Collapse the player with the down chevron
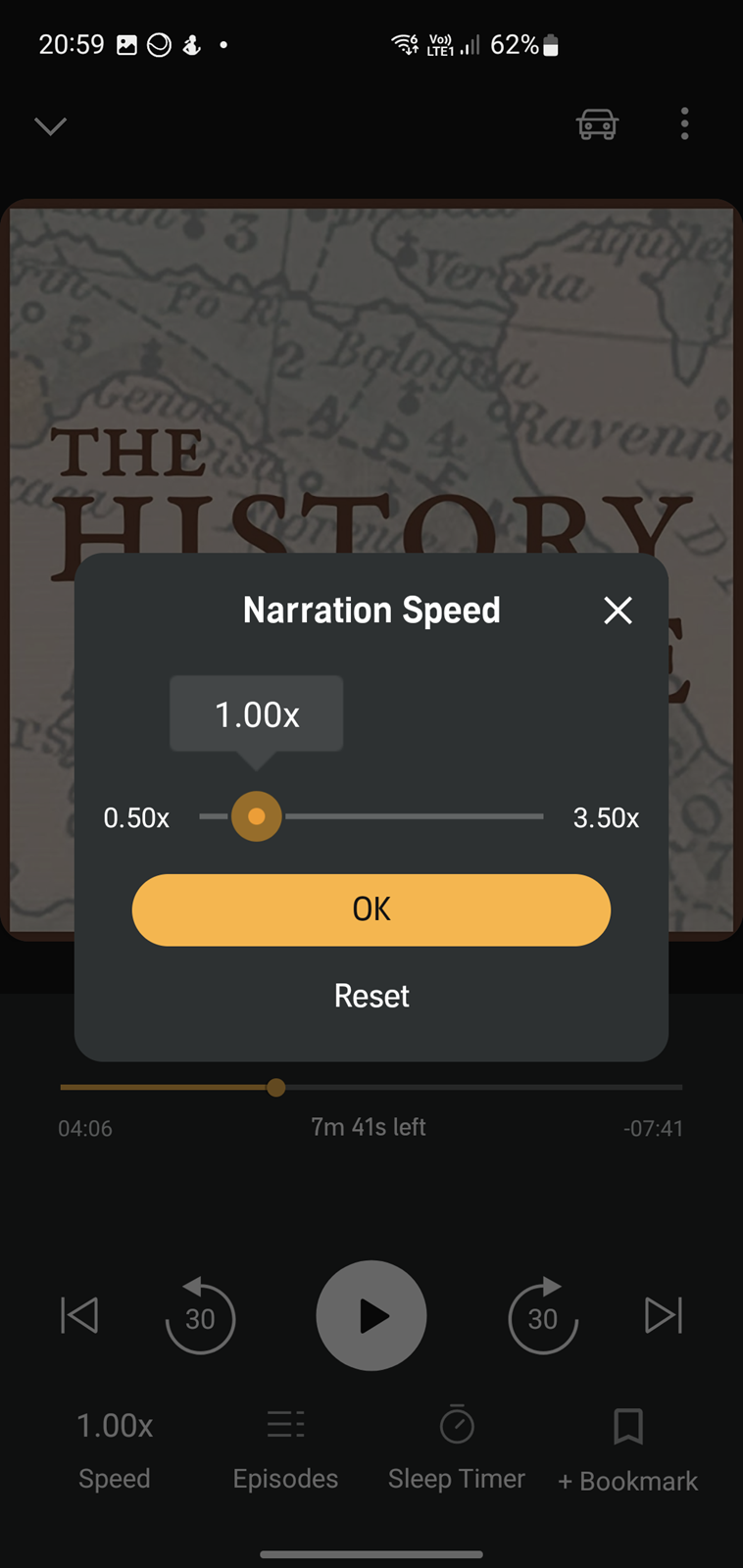743x1568 pixels. pos(50,125)
